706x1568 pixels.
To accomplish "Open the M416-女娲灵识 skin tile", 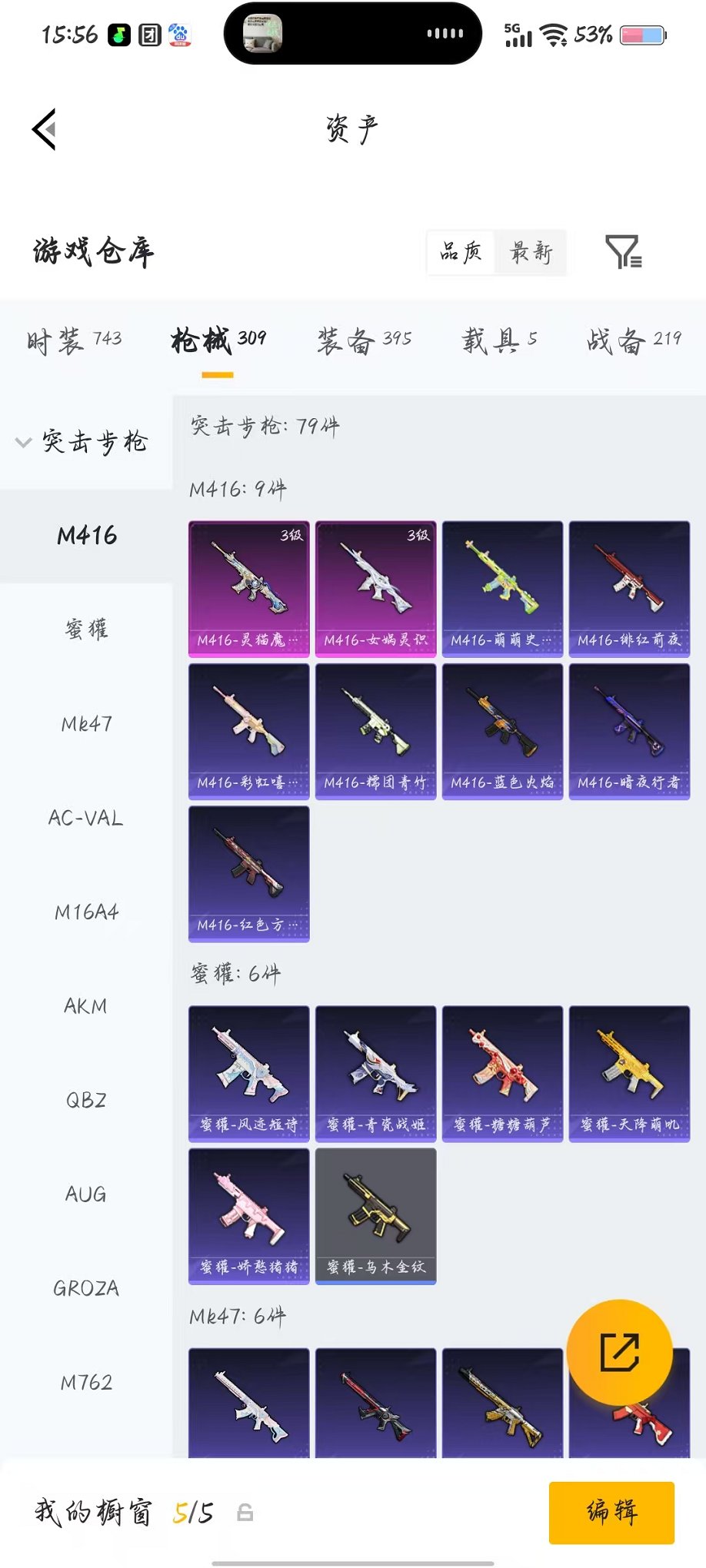I will [375, 589].
